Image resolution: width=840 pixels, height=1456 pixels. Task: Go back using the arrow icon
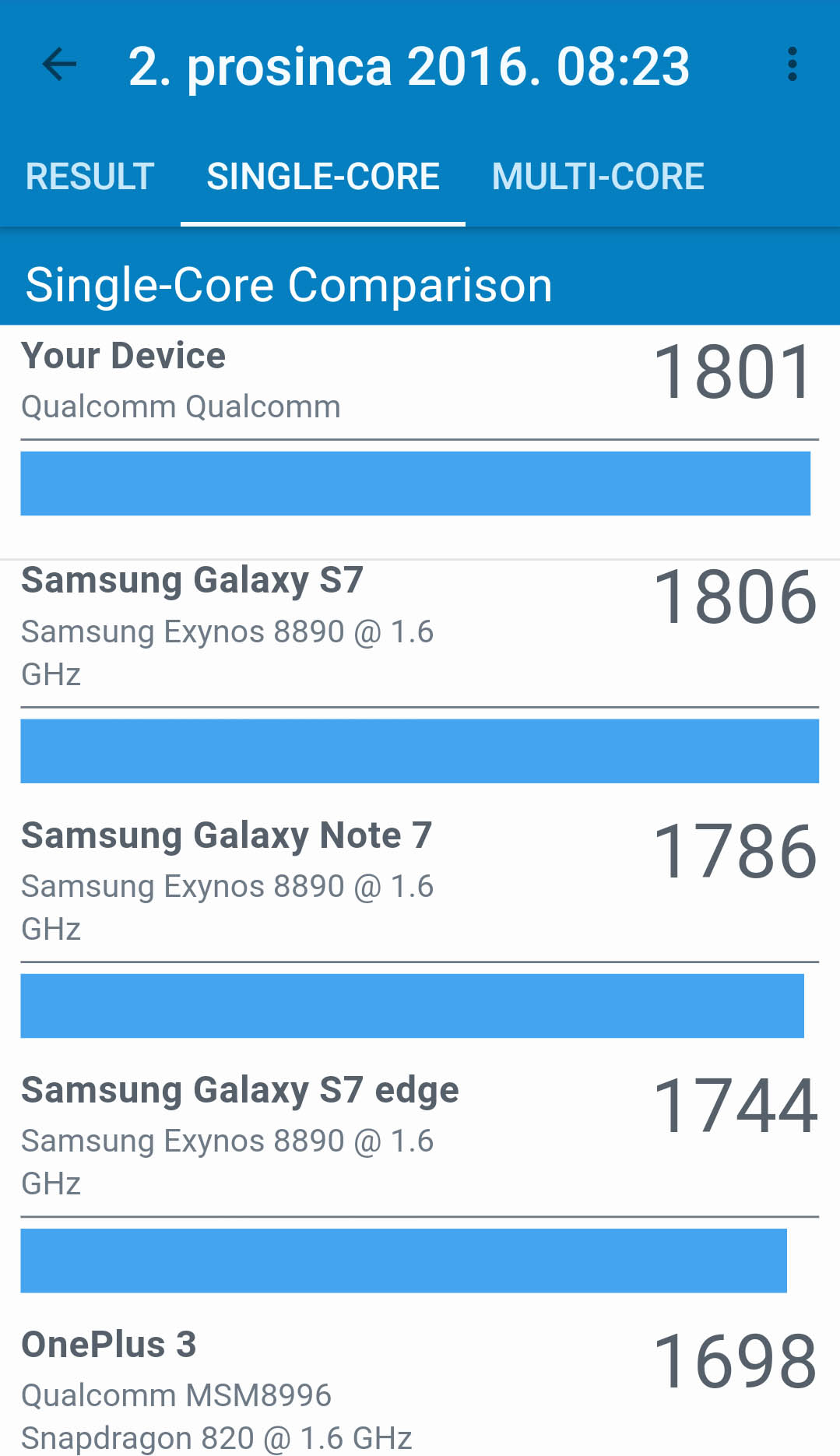[x=59, y=65]
